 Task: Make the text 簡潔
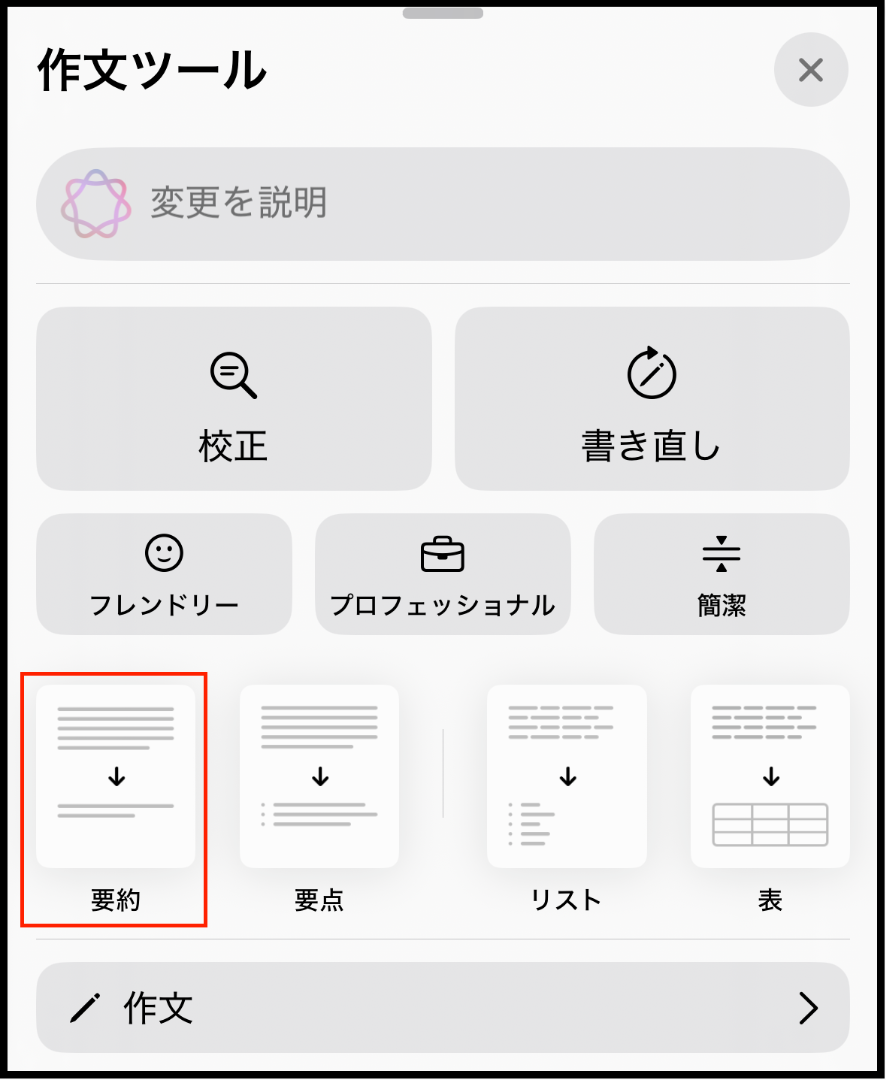tap(721, 574)
